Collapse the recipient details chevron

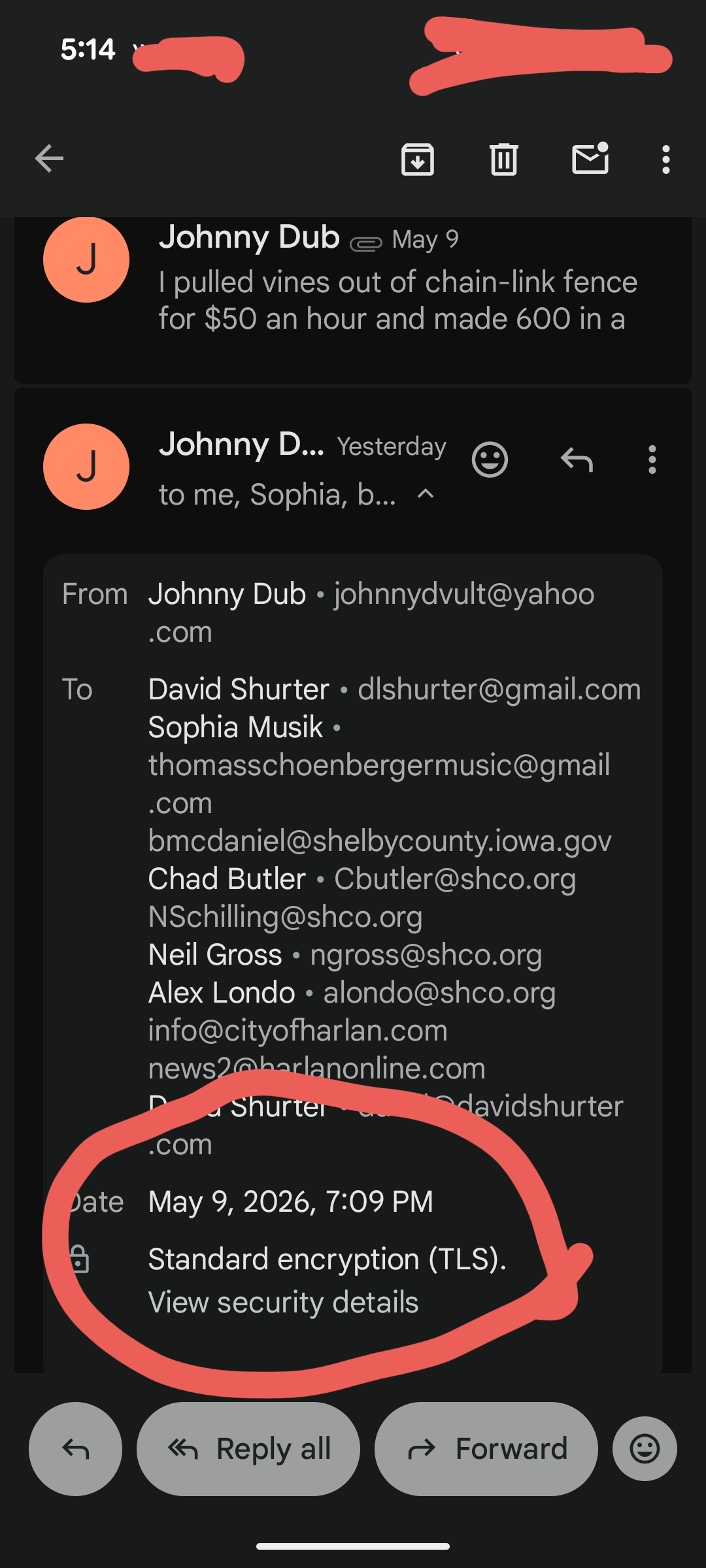click(426, 494)
